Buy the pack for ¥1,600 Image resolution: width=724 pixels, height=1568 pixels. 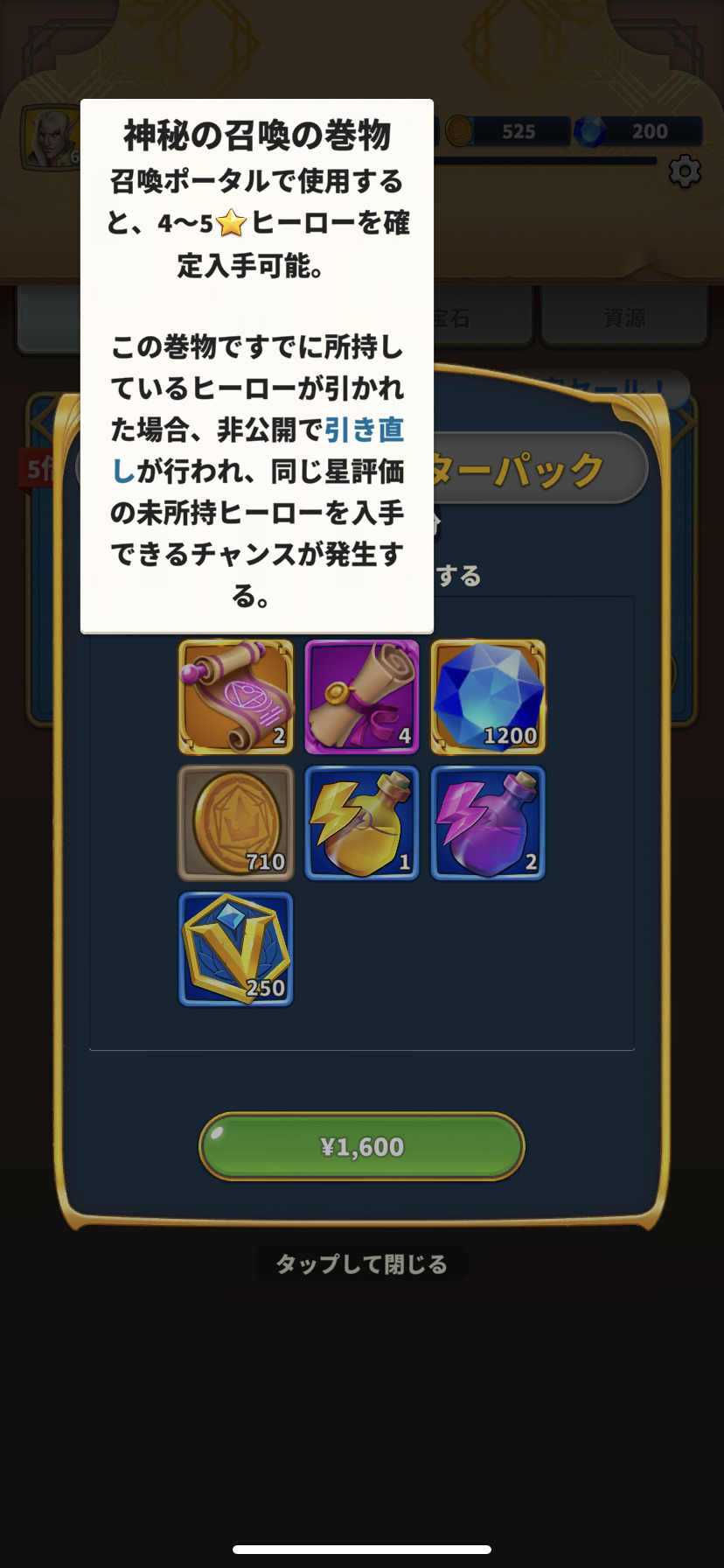click(361, 1146)
